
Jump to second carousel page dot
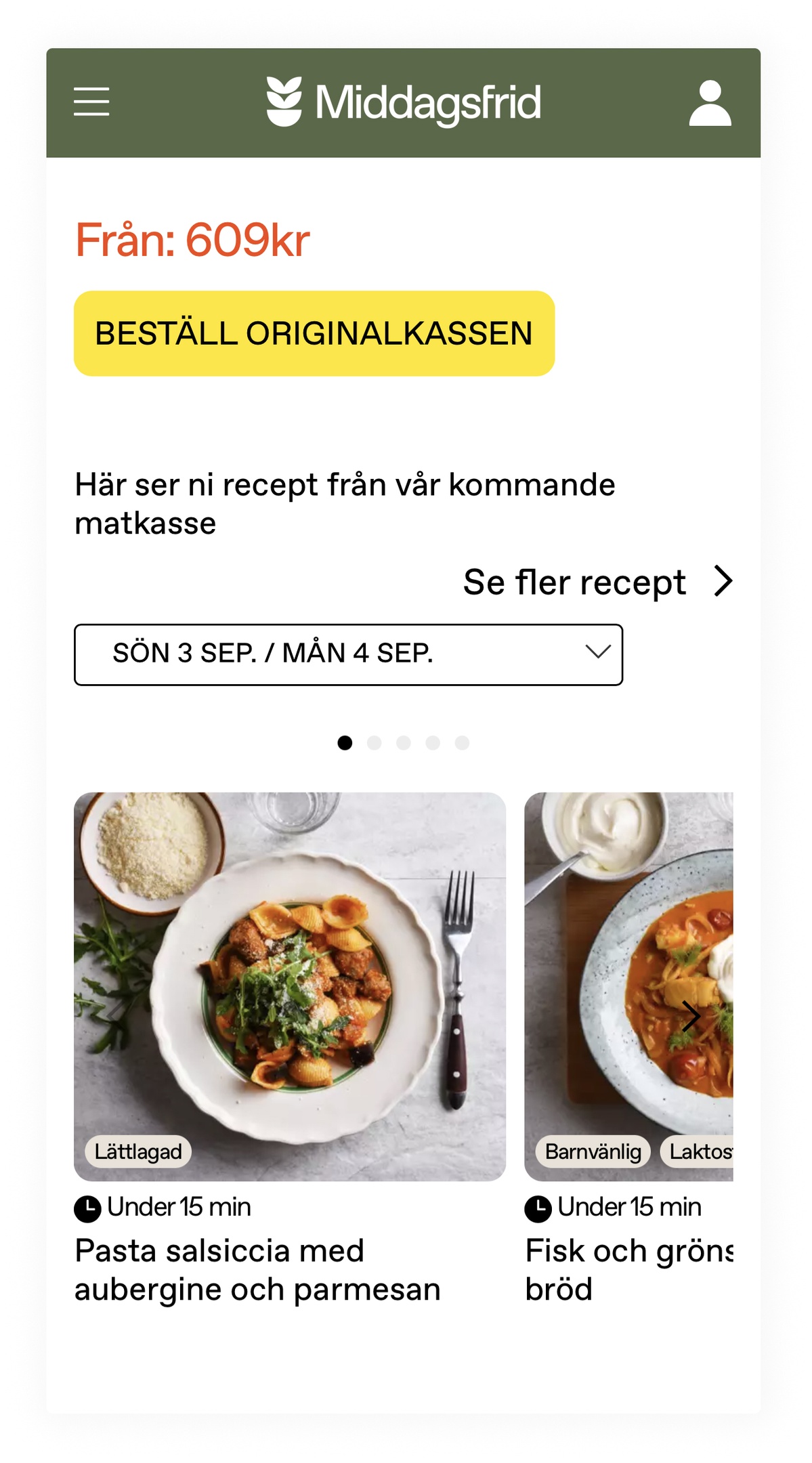[x=374, y=743]
